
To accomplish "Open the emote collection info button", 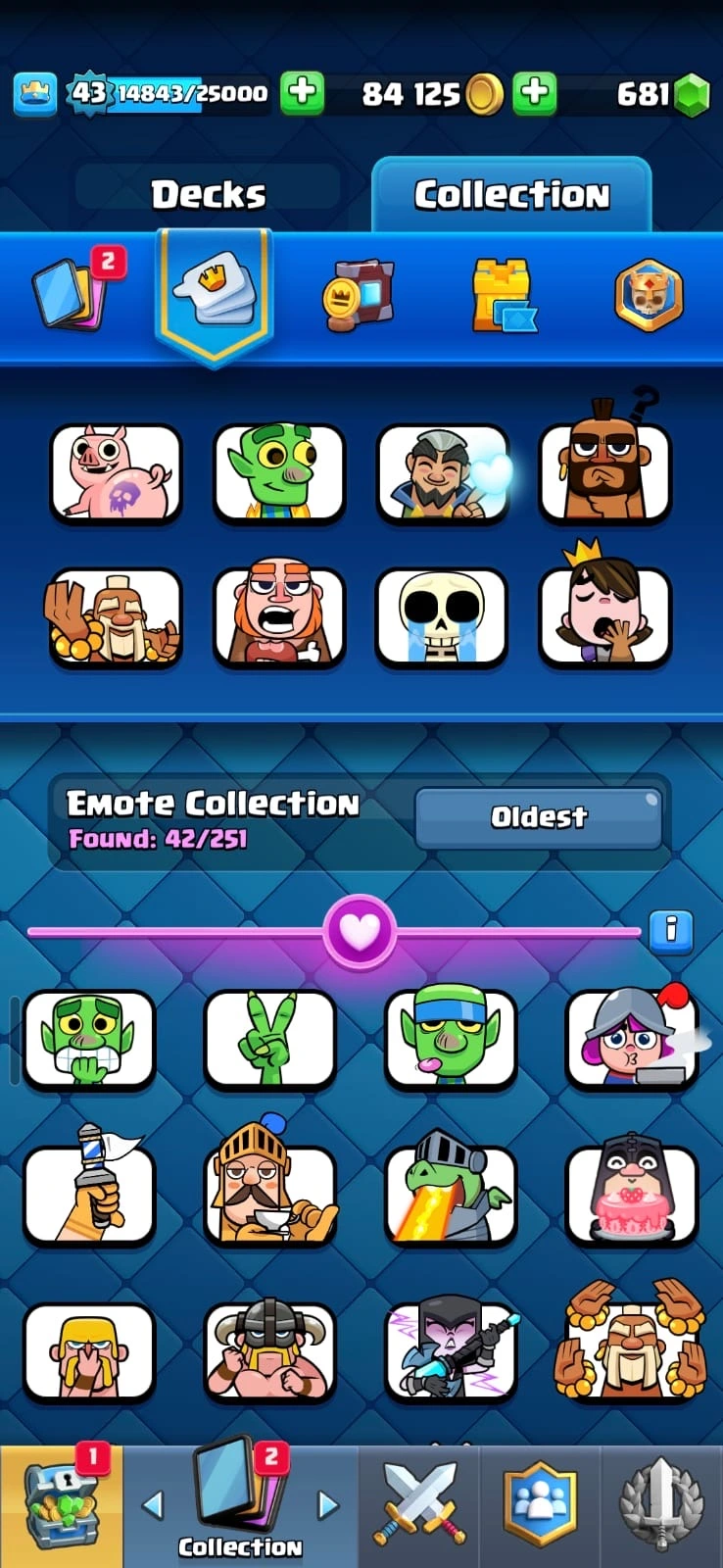I will click(671, 929).
